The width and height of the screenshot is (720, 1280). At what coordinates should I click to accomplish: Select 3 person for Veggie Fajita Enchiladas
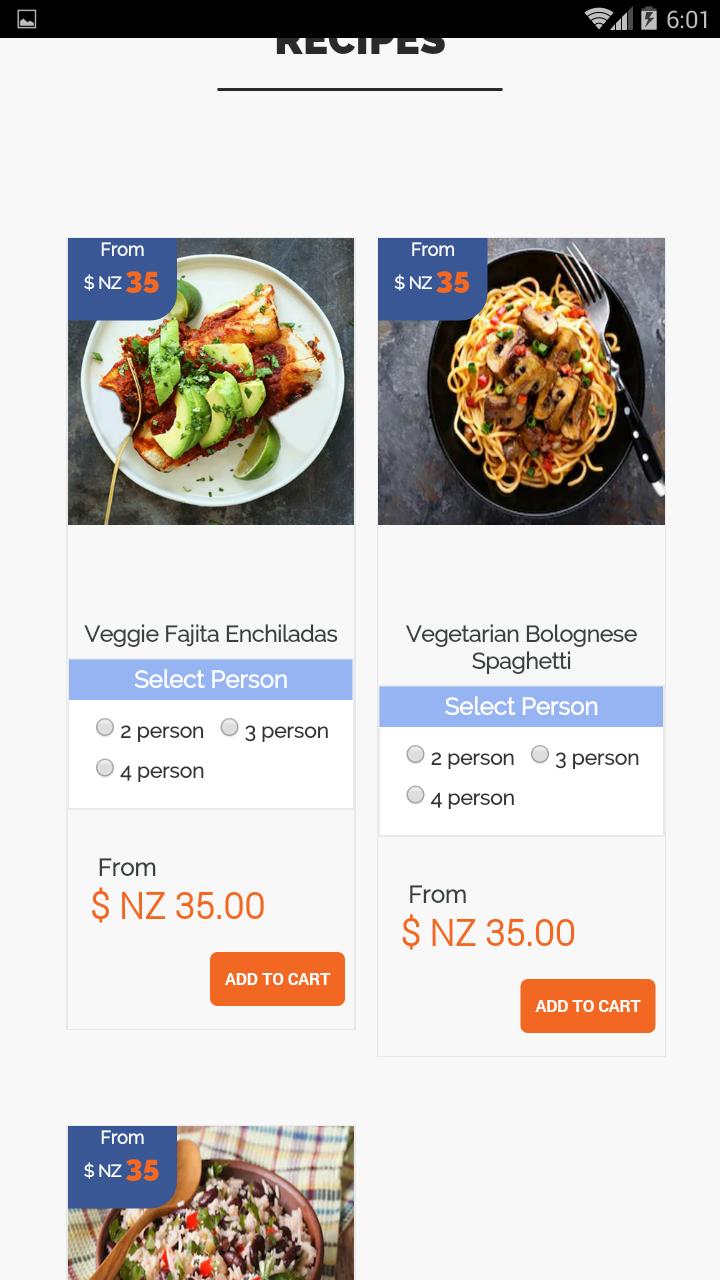(229, 728)
